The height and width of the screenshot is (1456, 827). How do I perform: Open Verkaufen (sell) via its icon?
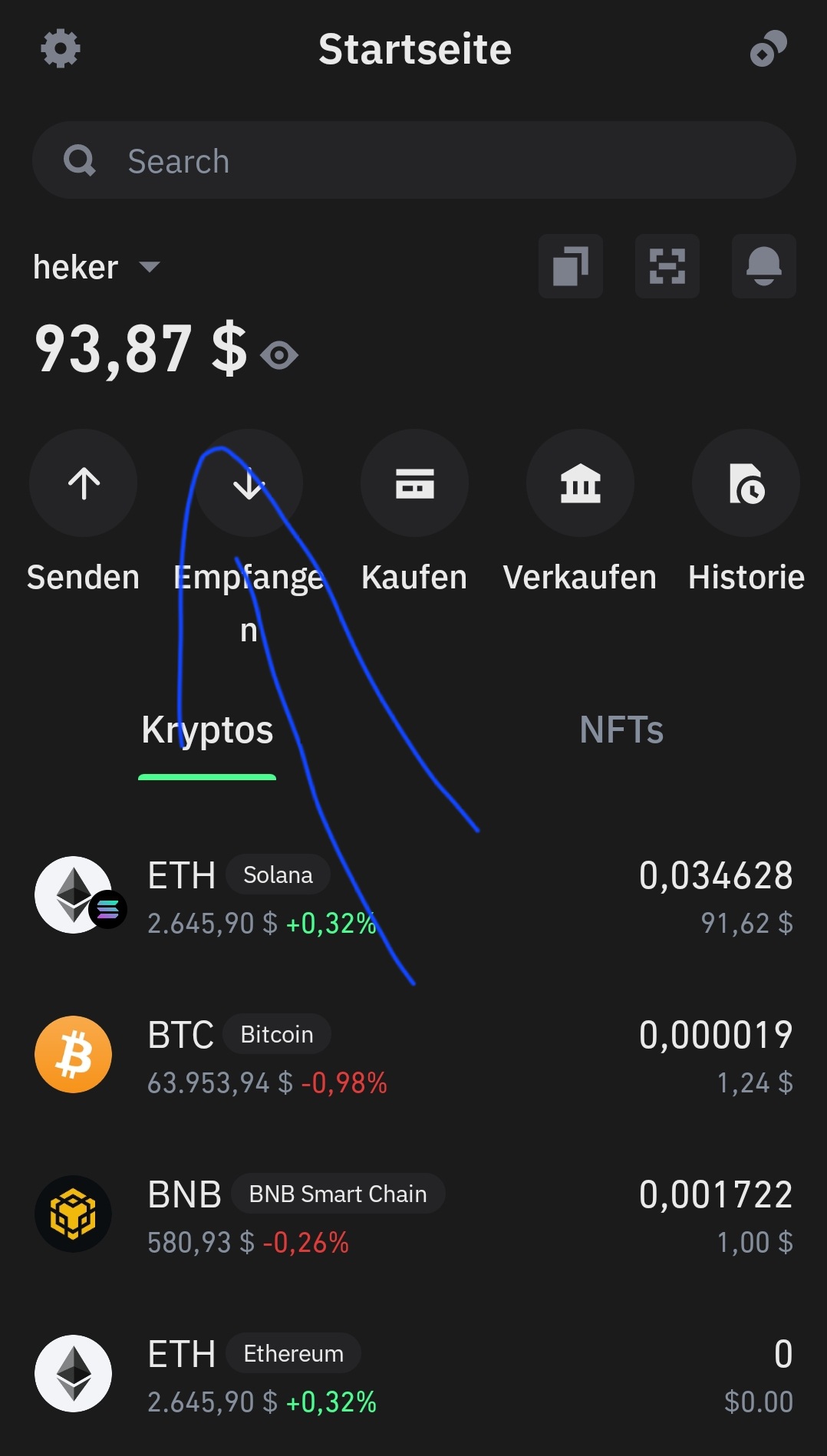580,483
